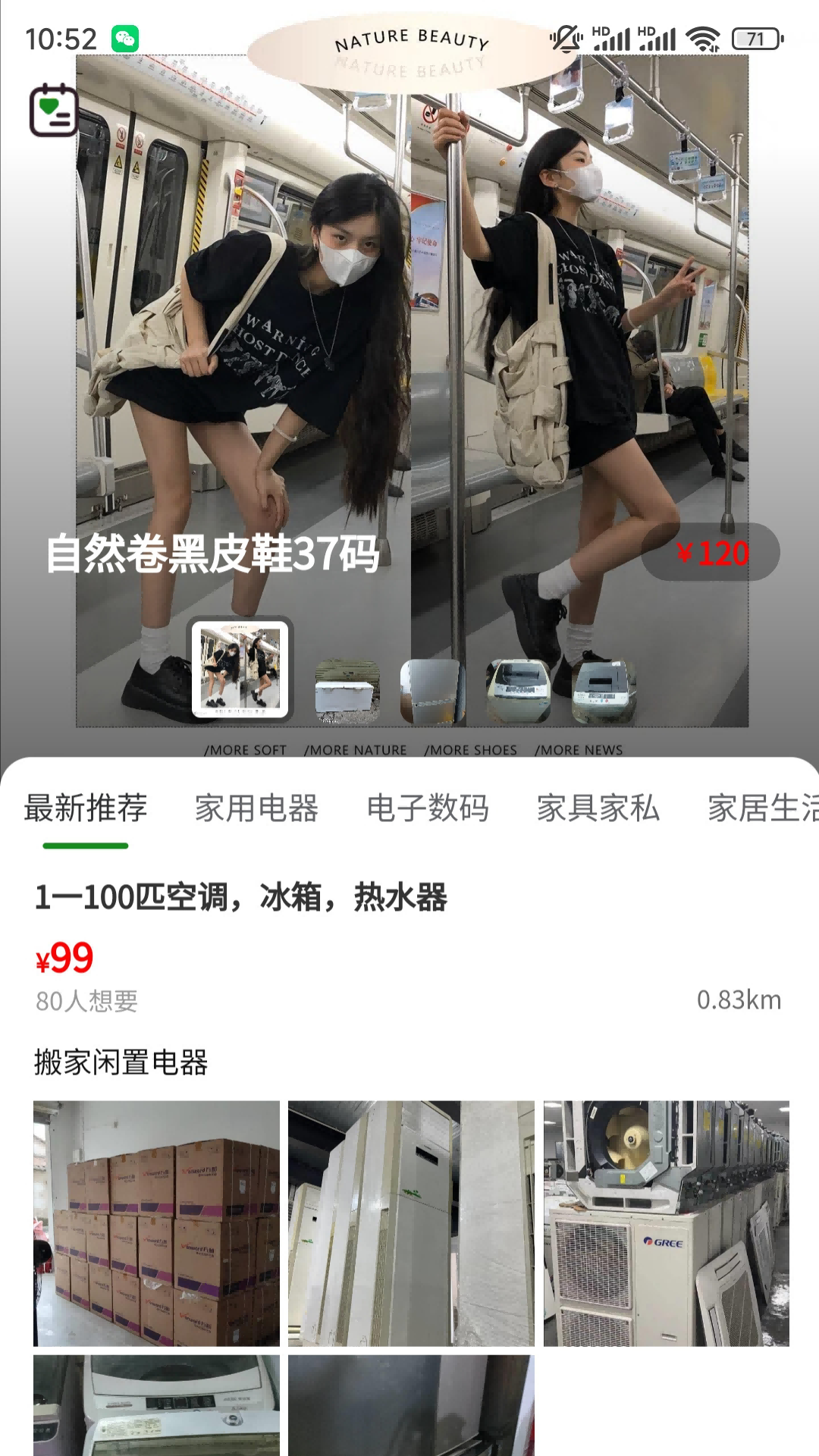Image resolution: width=819 pixels, height=1456 pixels.
Task: Open the 家居生活 tab
Action: 766,809
